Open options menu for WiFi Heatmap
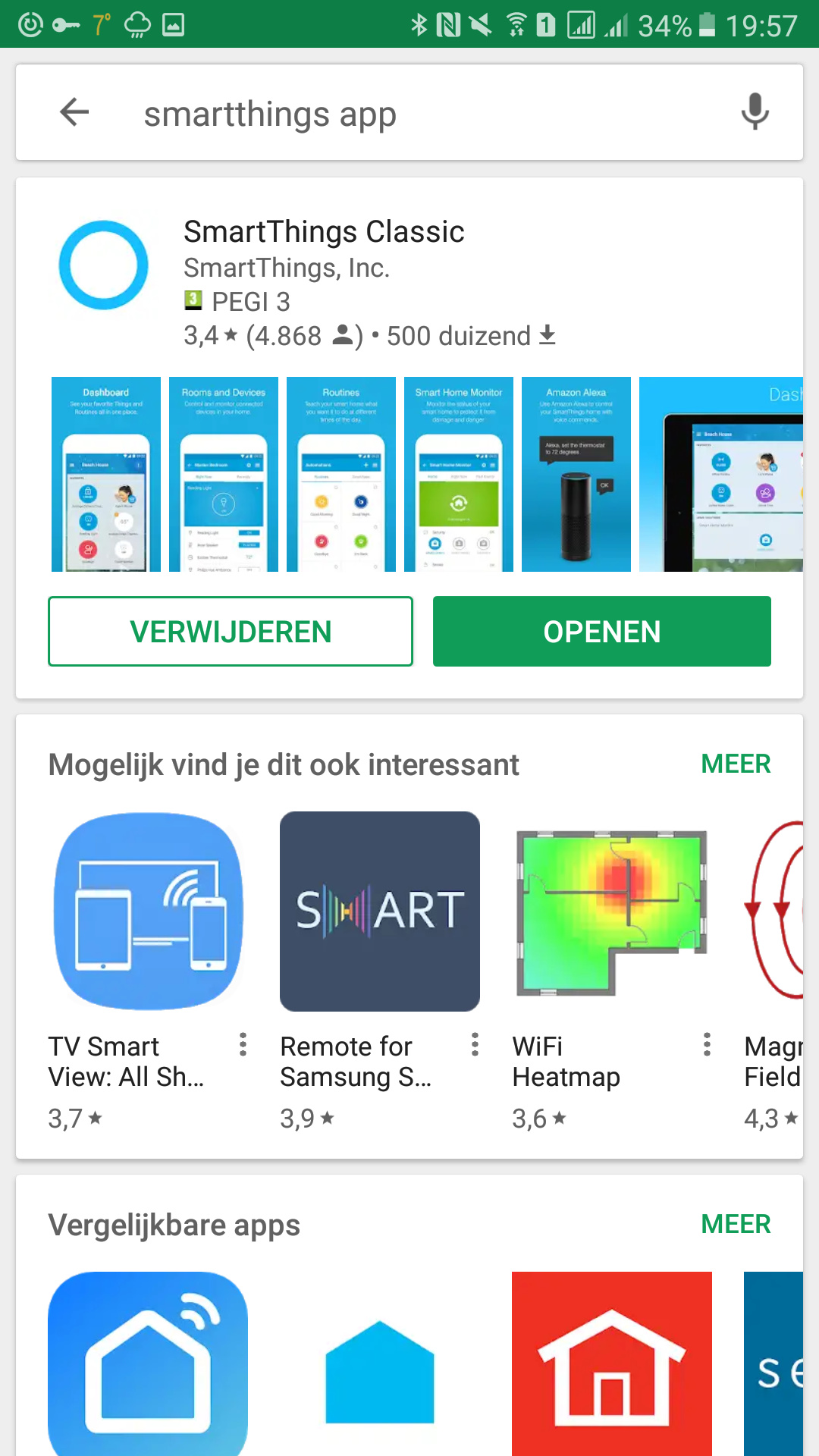 [707, 1044]
